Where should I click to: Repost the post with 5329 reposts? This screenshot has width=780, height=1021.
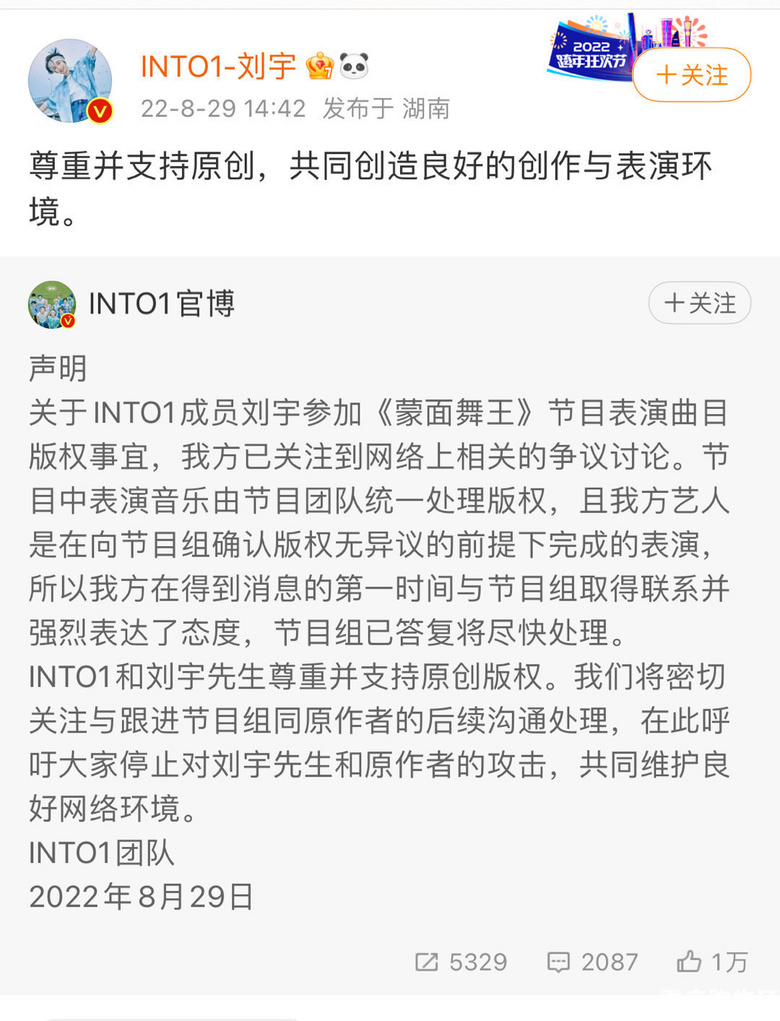click(461, 962)
